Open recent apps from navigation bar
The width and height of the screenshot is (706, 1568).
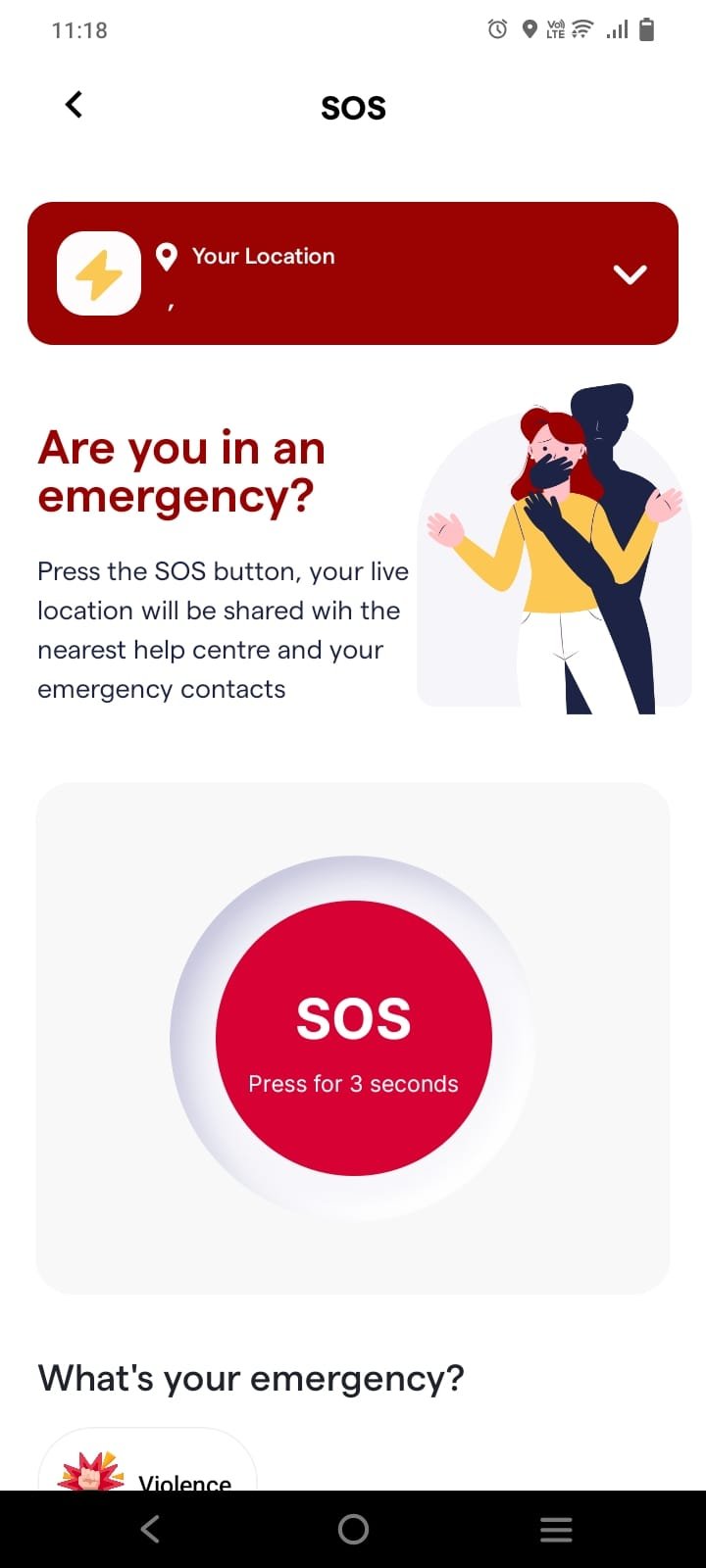point(556,1530)
